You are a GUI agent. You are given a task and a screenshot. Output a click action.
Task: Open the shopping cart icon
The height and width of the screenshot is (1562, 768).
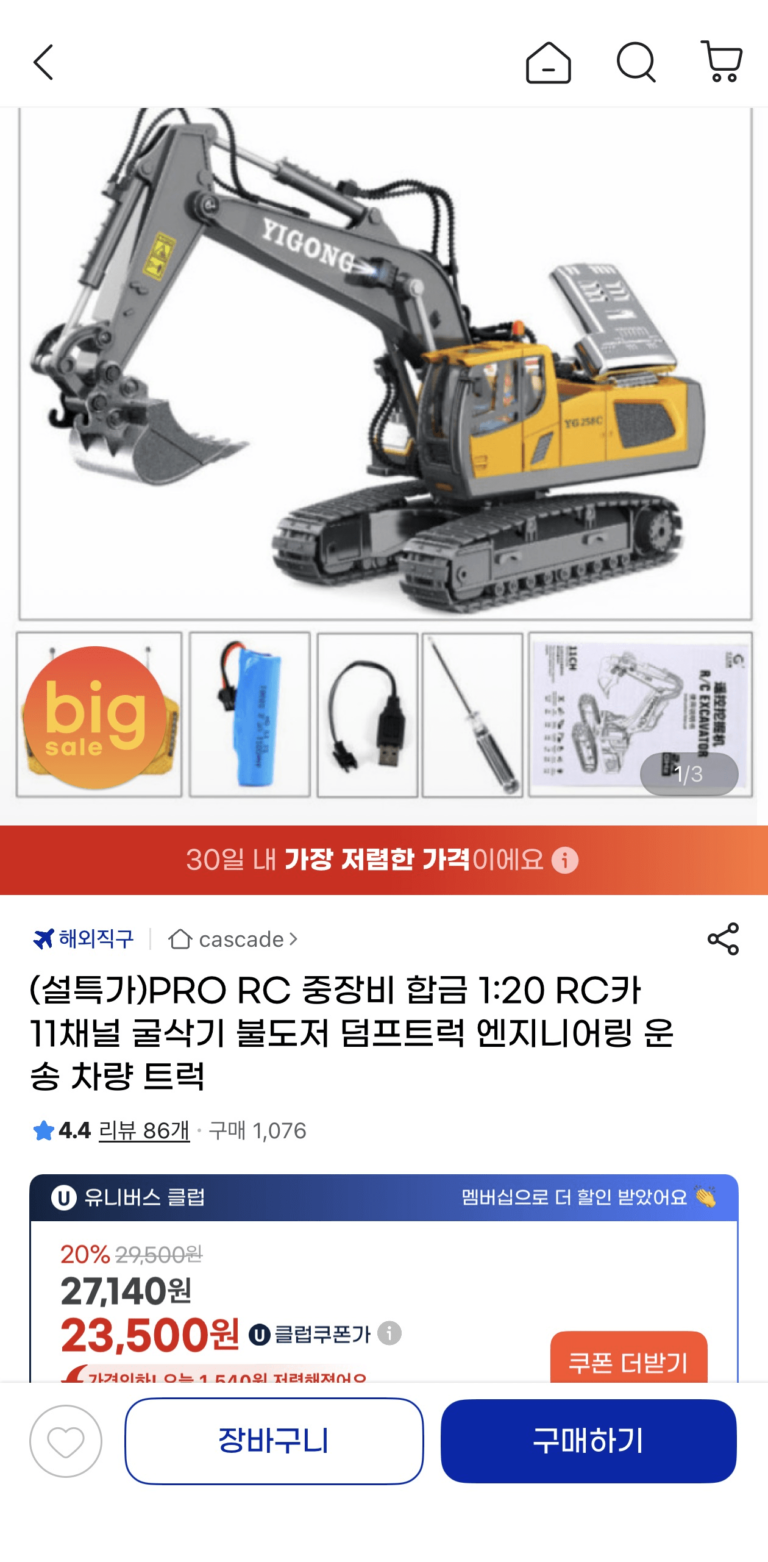(x=721, y=62)
